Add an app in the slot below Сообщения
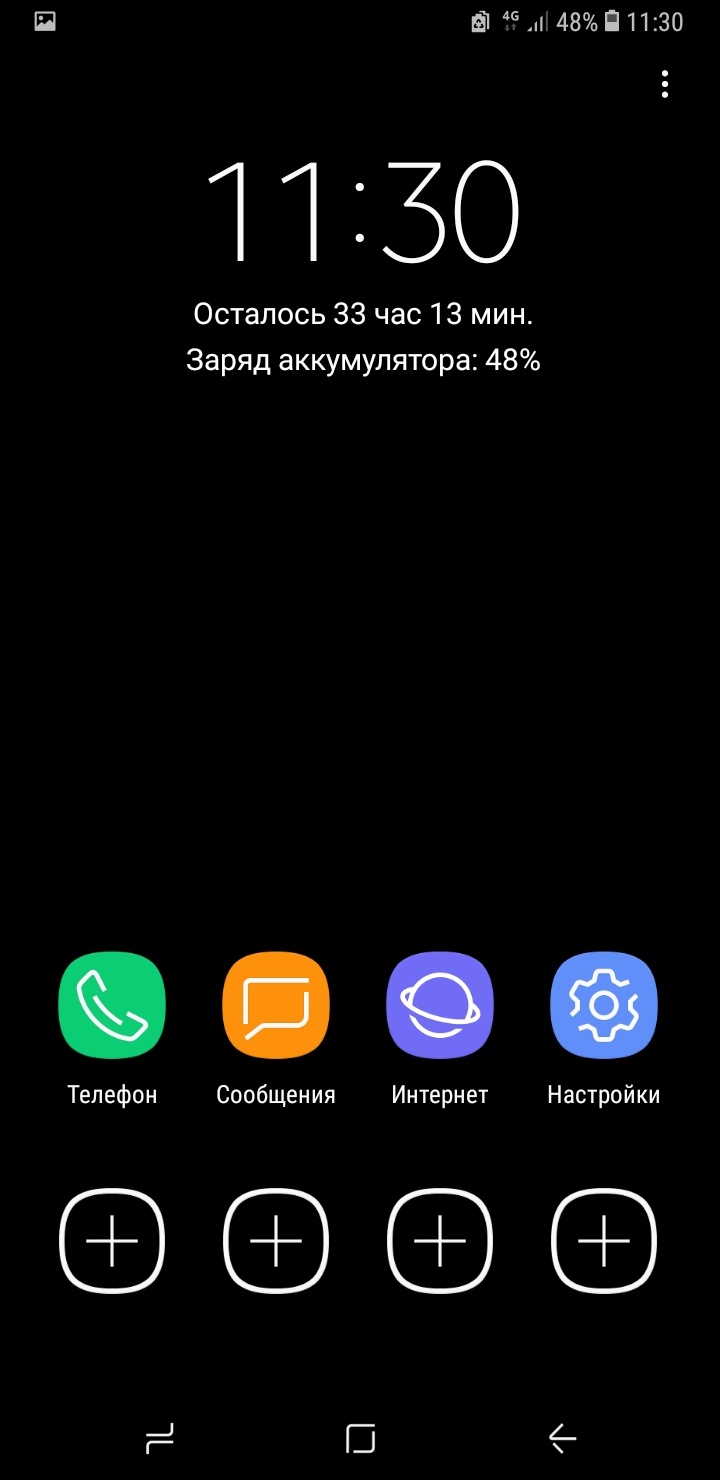Screen dimensions: 720x1480 point(276,1241)
